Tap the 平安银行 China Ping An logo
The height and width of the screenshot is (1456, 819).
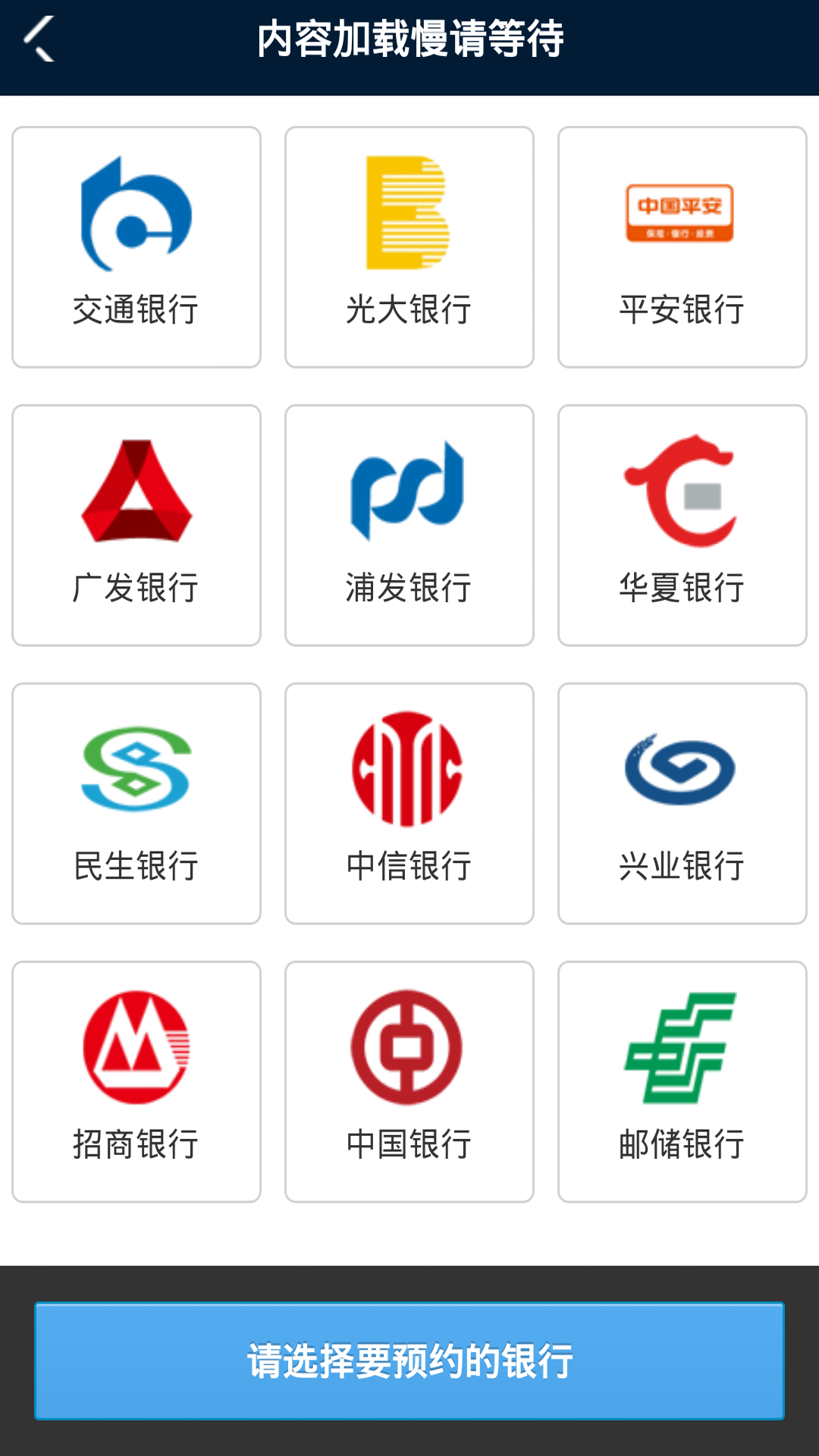pyautogui.click(x=681, y=215)
